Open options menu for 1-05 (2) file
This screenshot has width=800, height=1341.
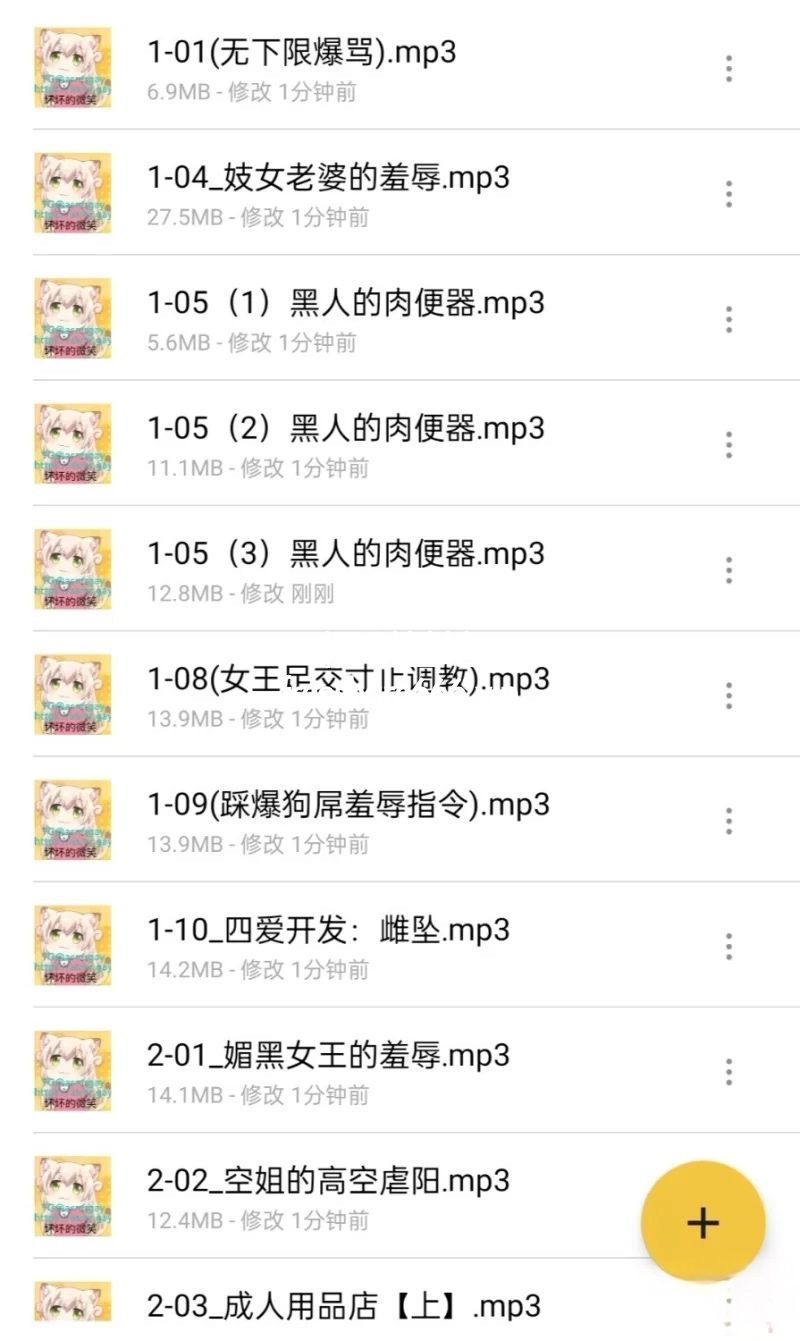point(729,444)
